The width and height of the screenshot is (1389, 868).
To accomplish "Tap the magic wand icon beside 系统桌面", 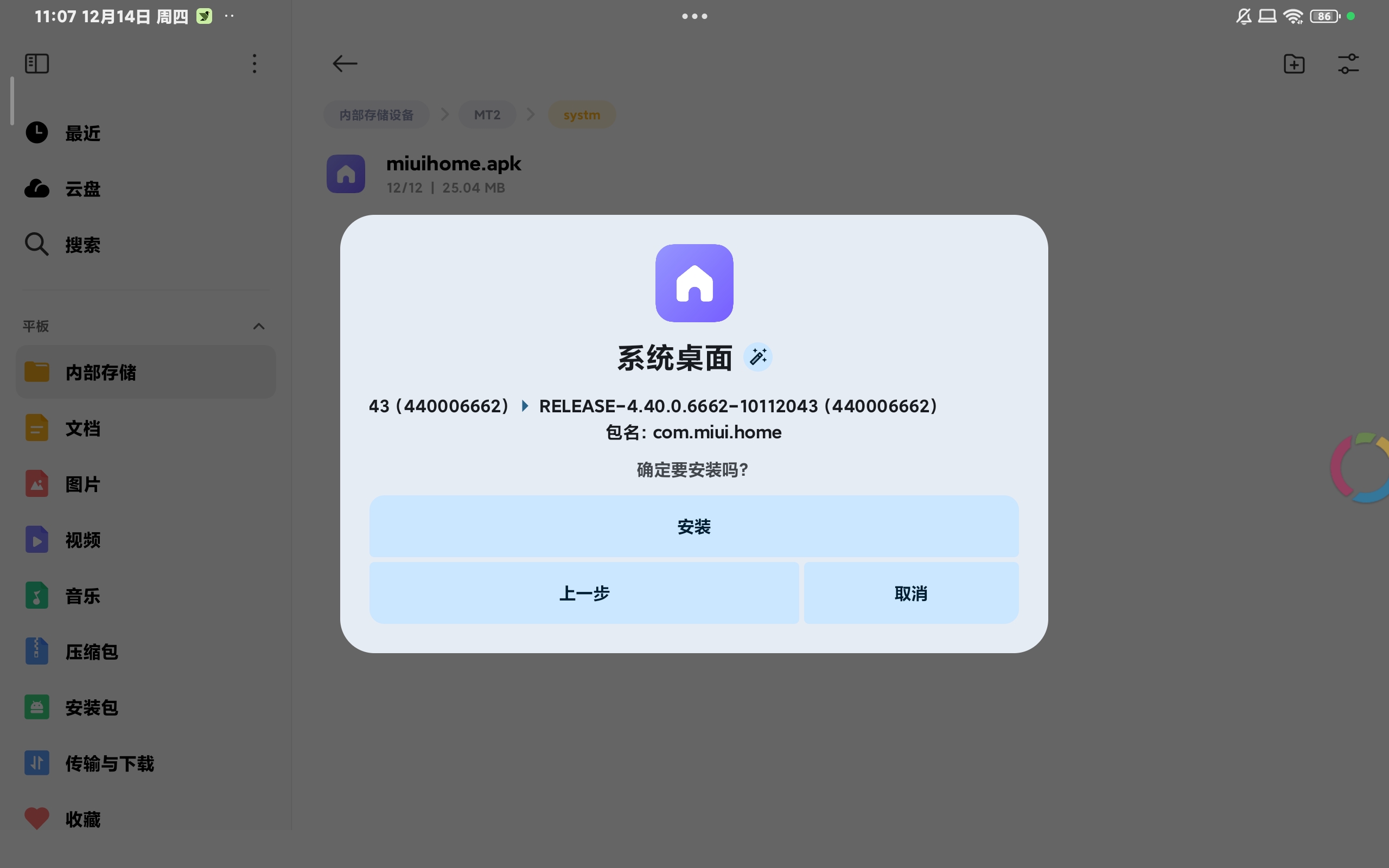I will [757, 357].
